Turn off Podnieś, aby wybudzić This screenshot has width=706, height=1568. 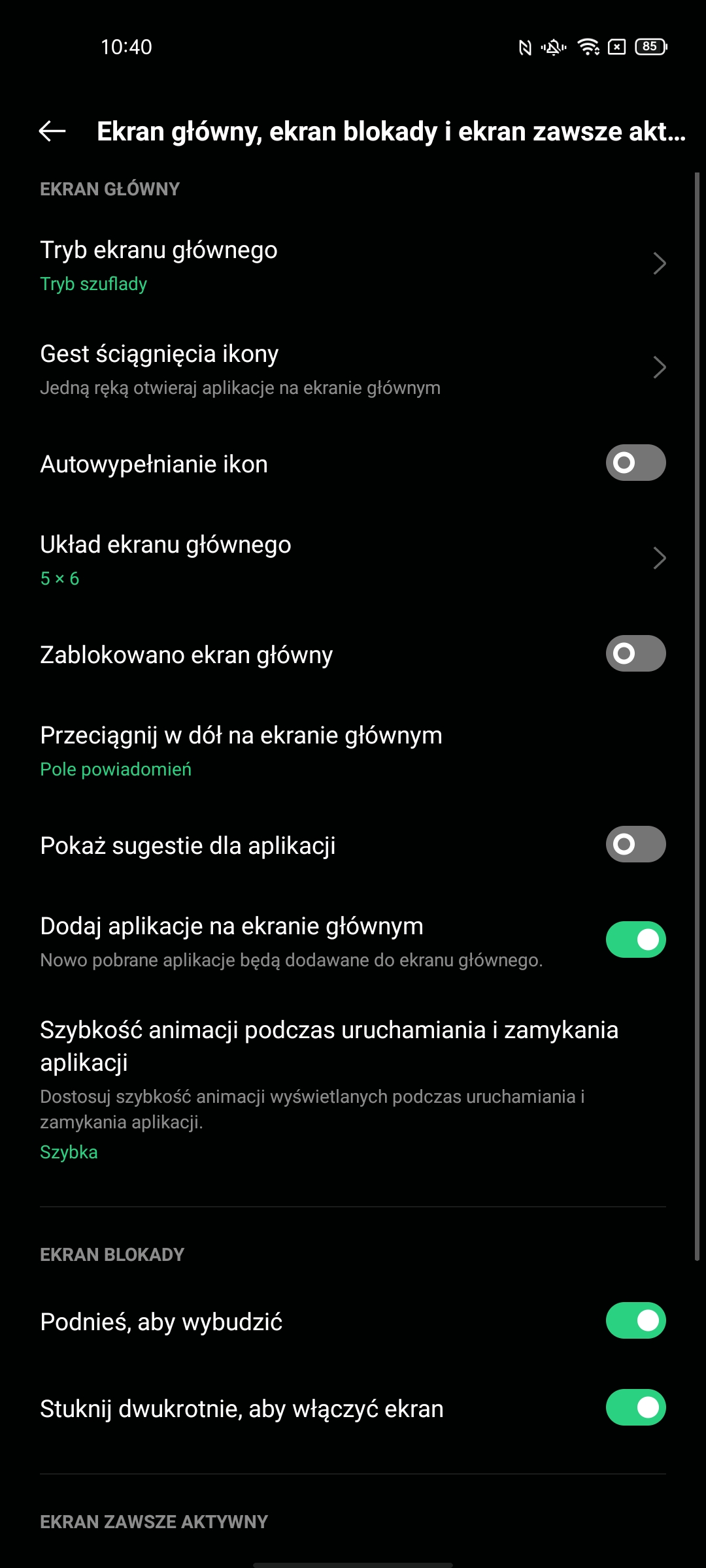(x=635, y=1321)
